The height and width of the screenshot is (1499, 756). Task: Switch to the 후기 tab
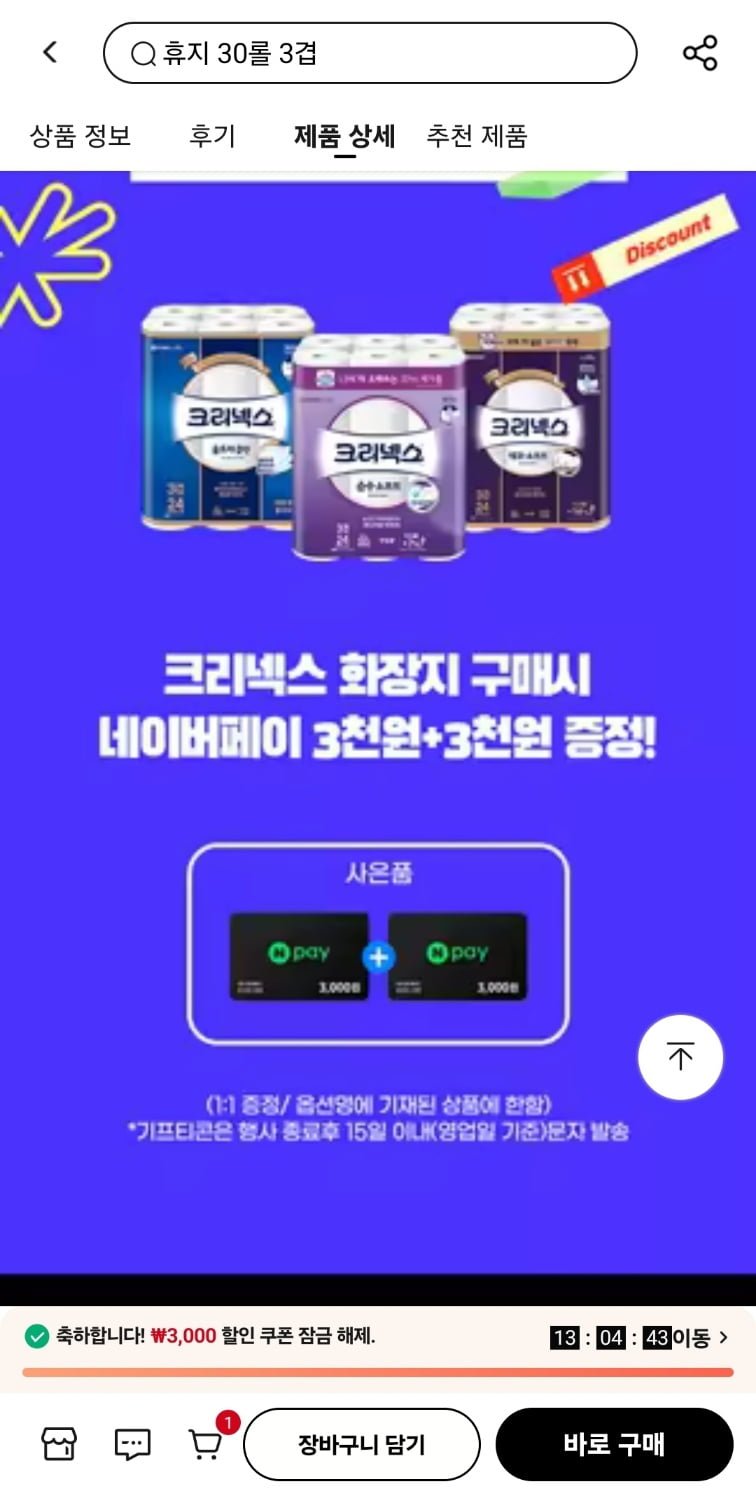[212, 136]
